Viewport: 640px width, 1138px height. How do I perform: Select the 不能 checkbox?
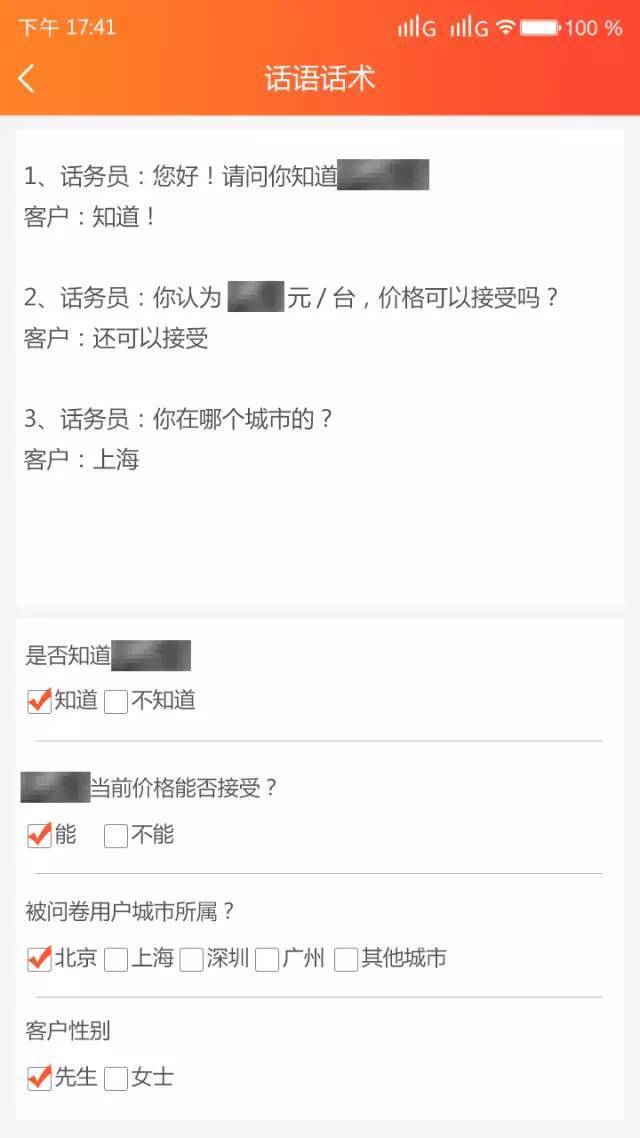coord(116,835)
